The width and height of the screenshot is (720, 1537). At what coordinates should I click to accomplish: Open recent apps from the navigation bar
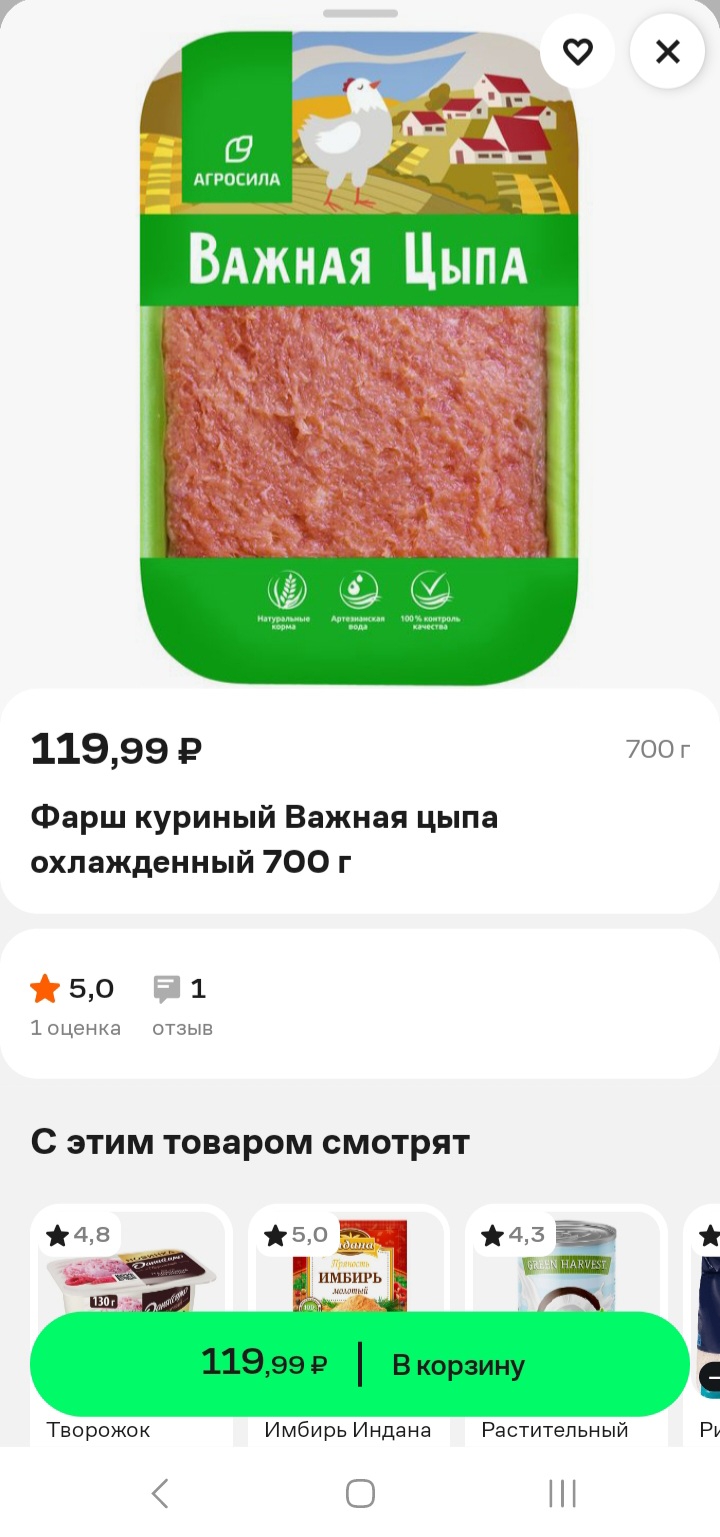pyautogui.click(x=562, y=1493)
